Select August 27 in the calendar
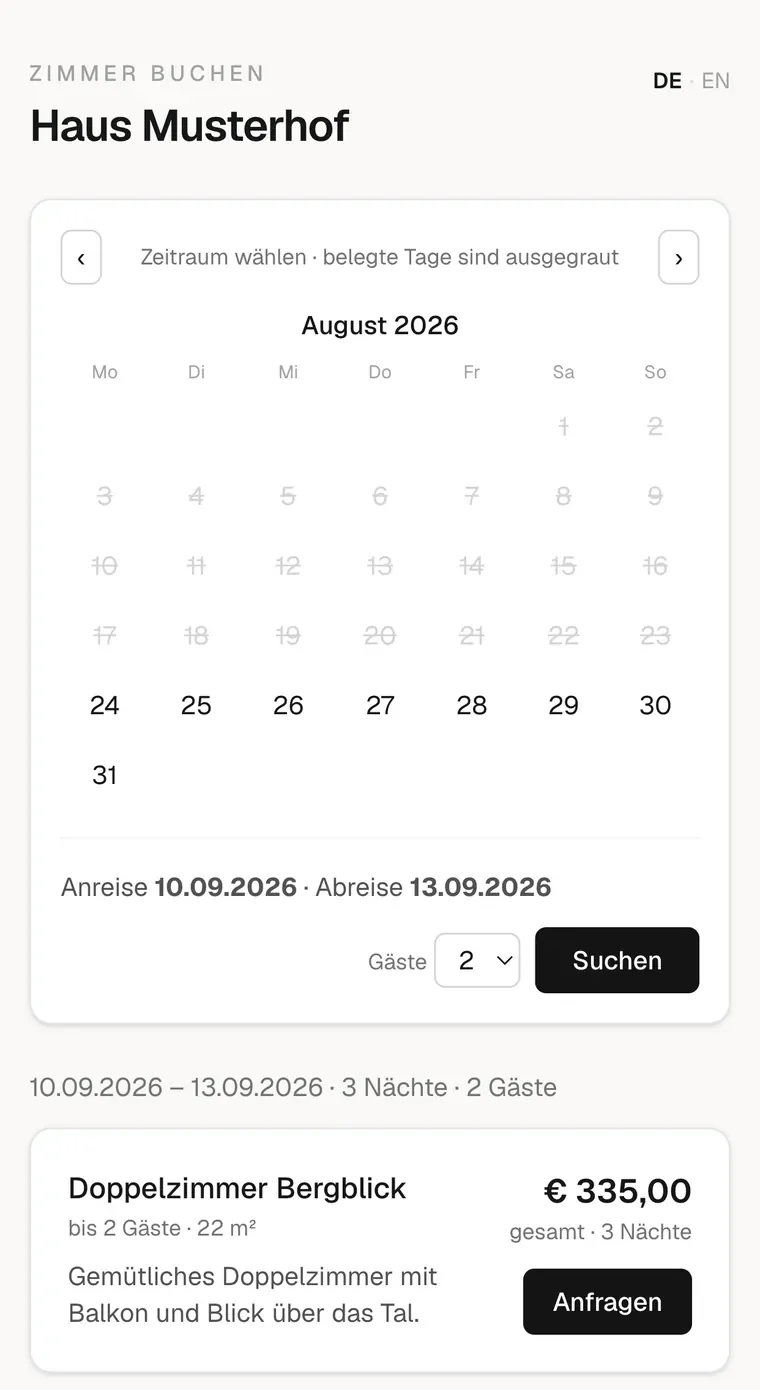This screenshot has width=760, height=1390. [380, 705]
